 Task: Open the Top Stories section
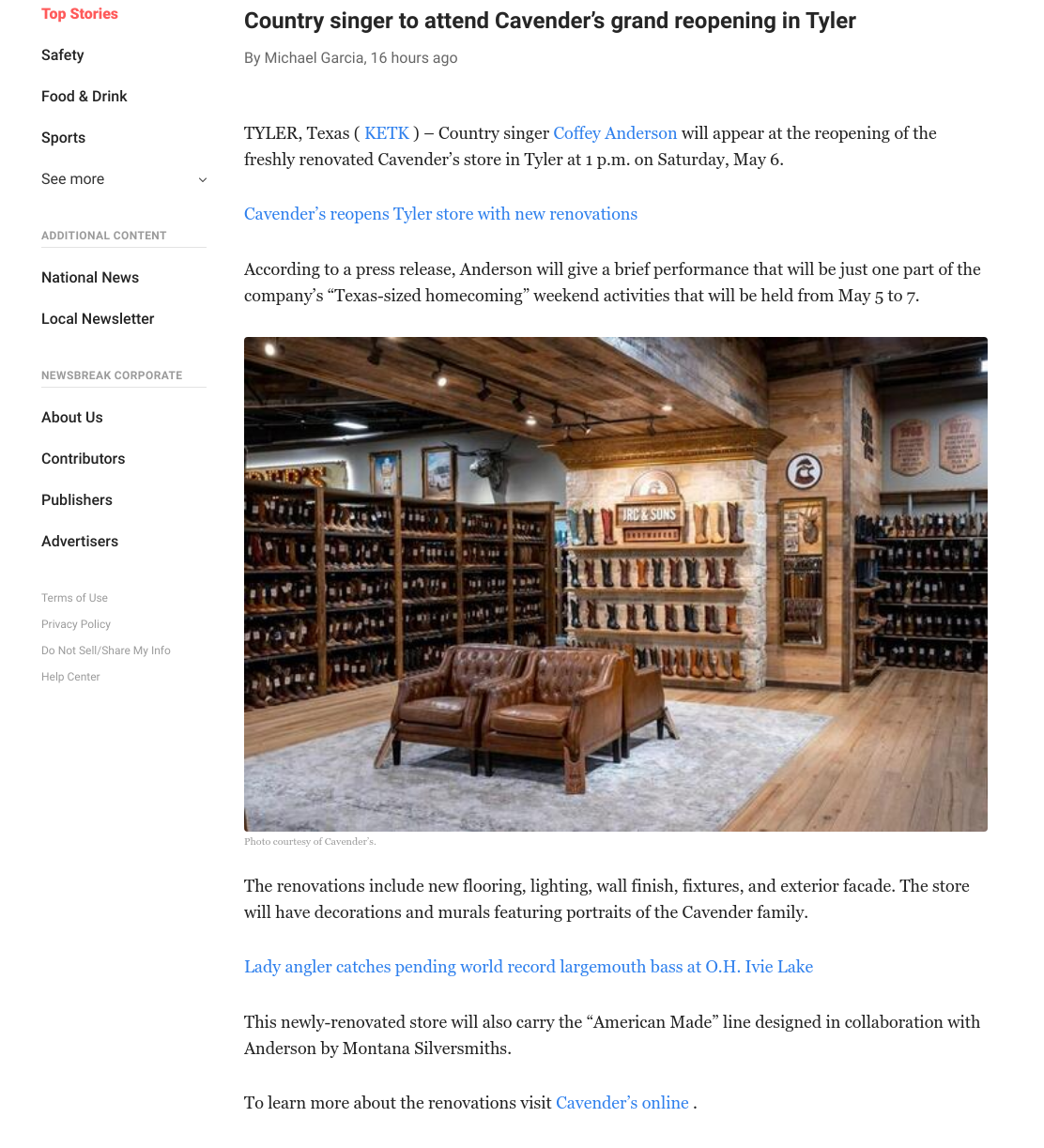80,14
